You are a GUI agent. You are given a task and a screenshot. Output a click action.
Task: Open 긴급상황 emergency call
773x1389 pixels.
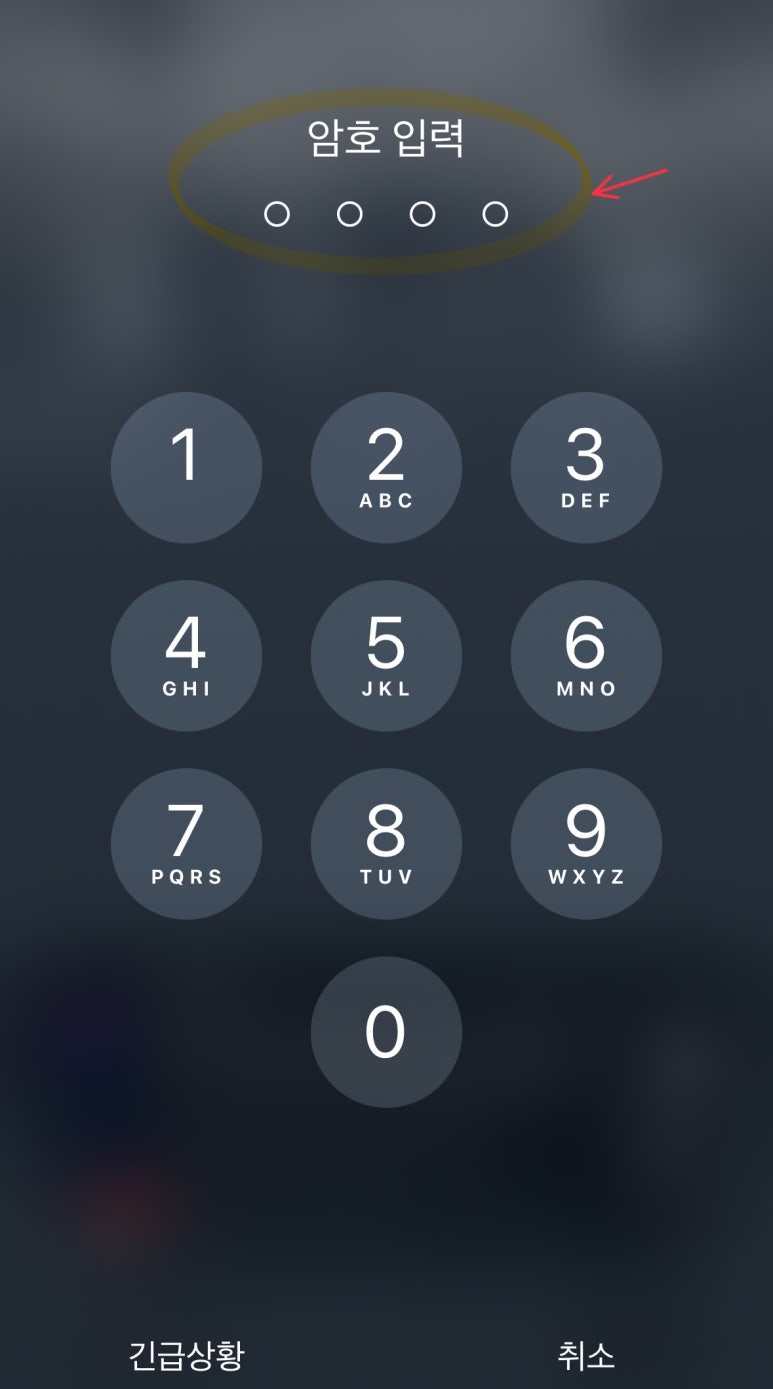[x=187, y=1355]
